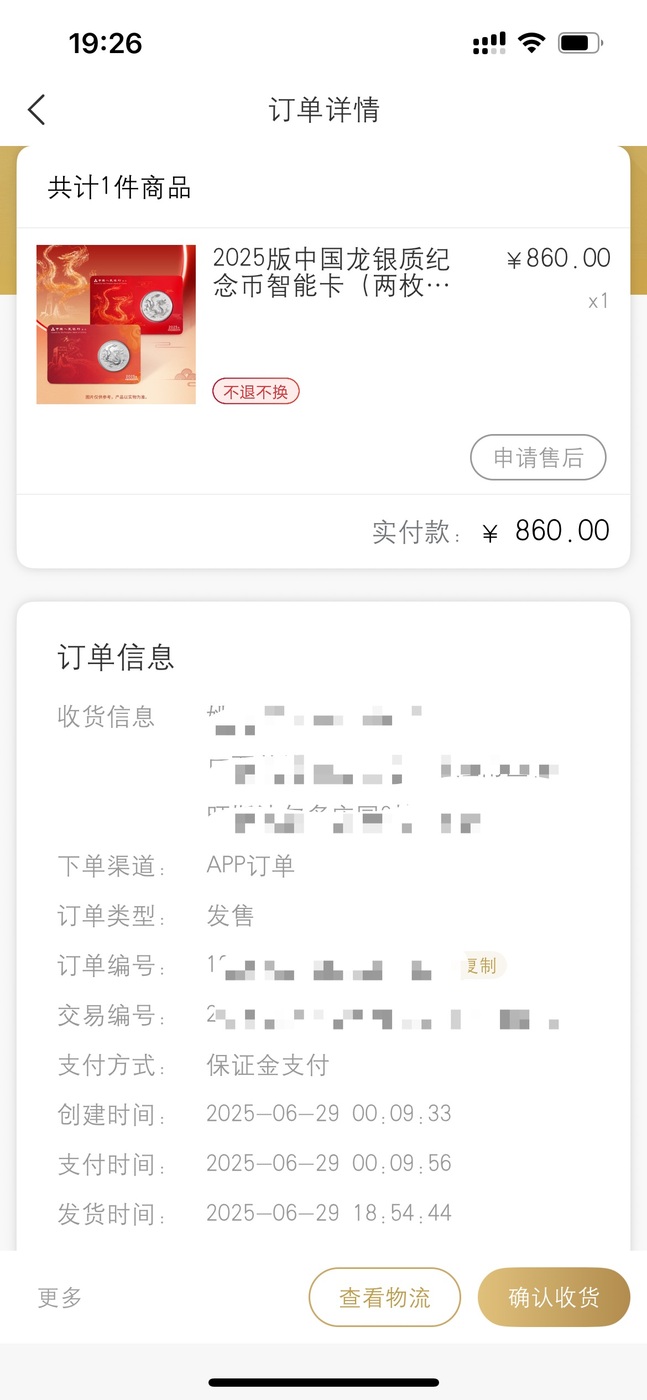Tap 查看物流 to view logistics

coord(384,1297)
